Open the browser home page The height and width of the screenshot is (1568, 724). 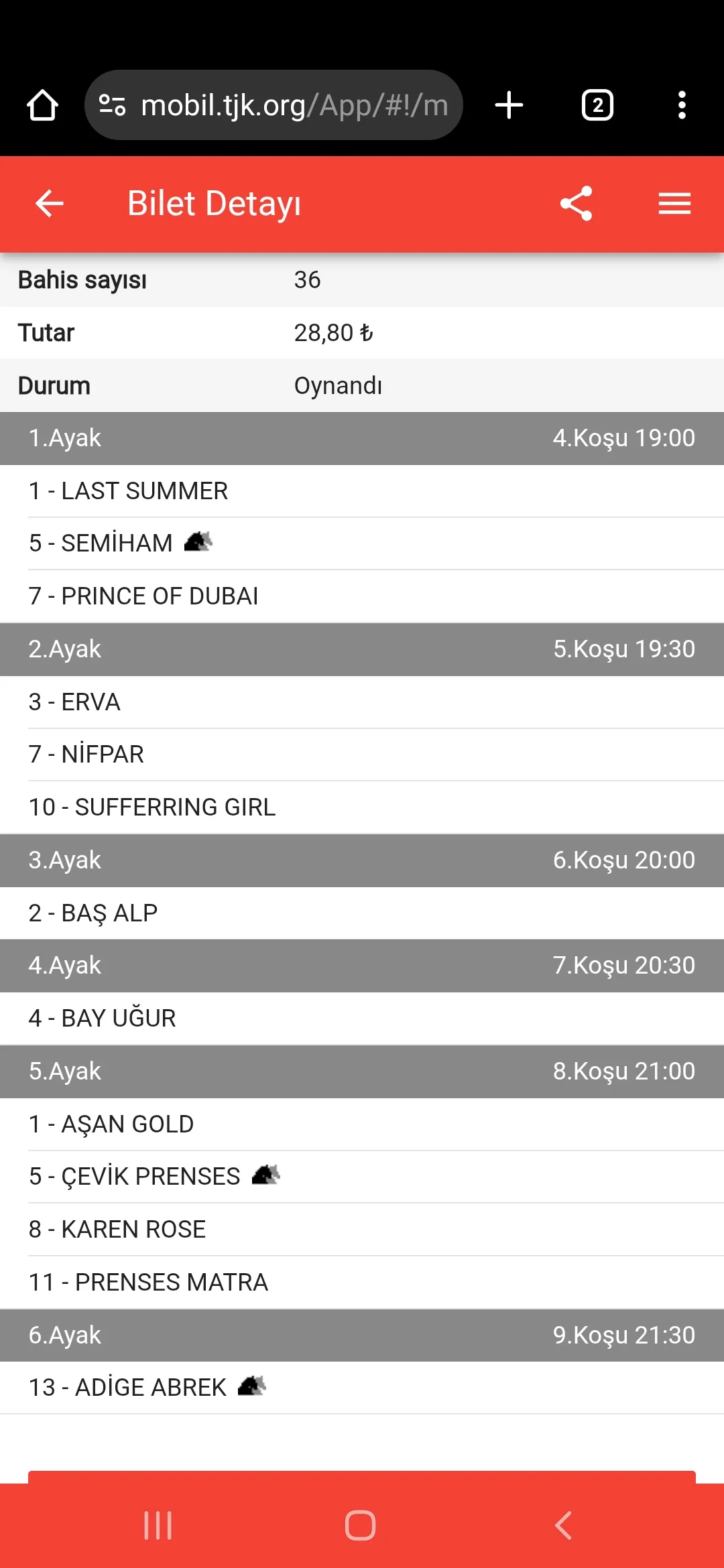tap(42, 105)
